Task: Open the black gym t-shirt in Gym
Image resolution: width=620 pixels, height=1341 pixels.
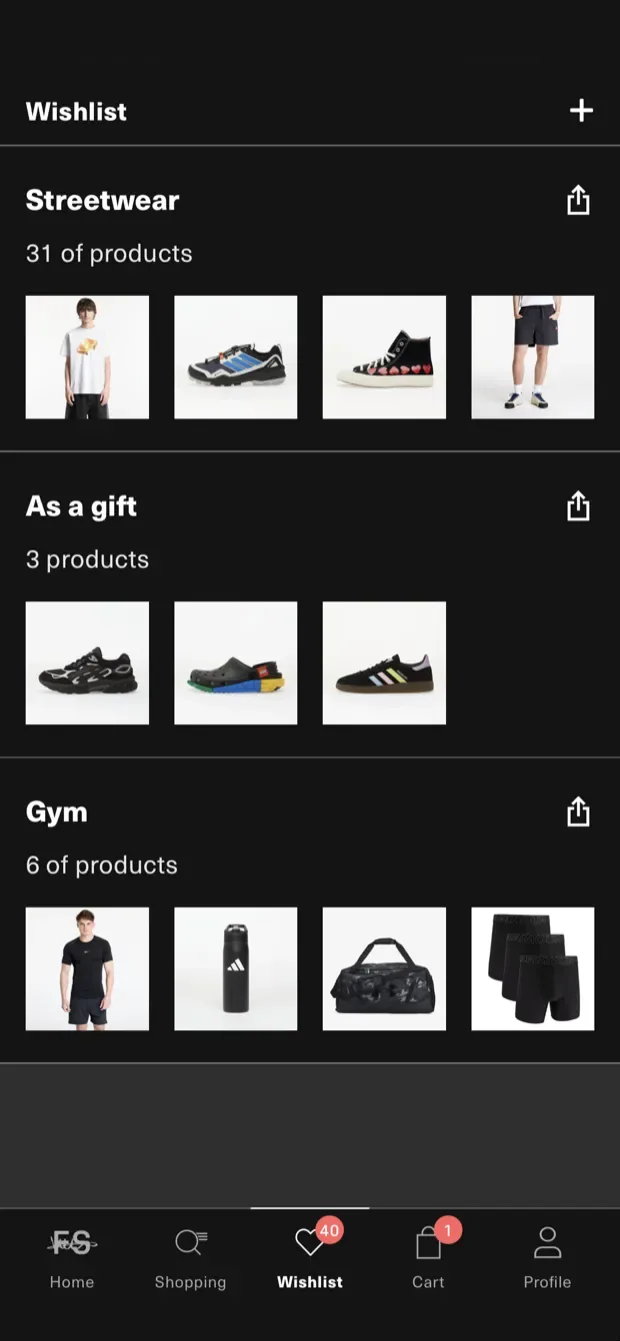Action: tap(87, 969)
